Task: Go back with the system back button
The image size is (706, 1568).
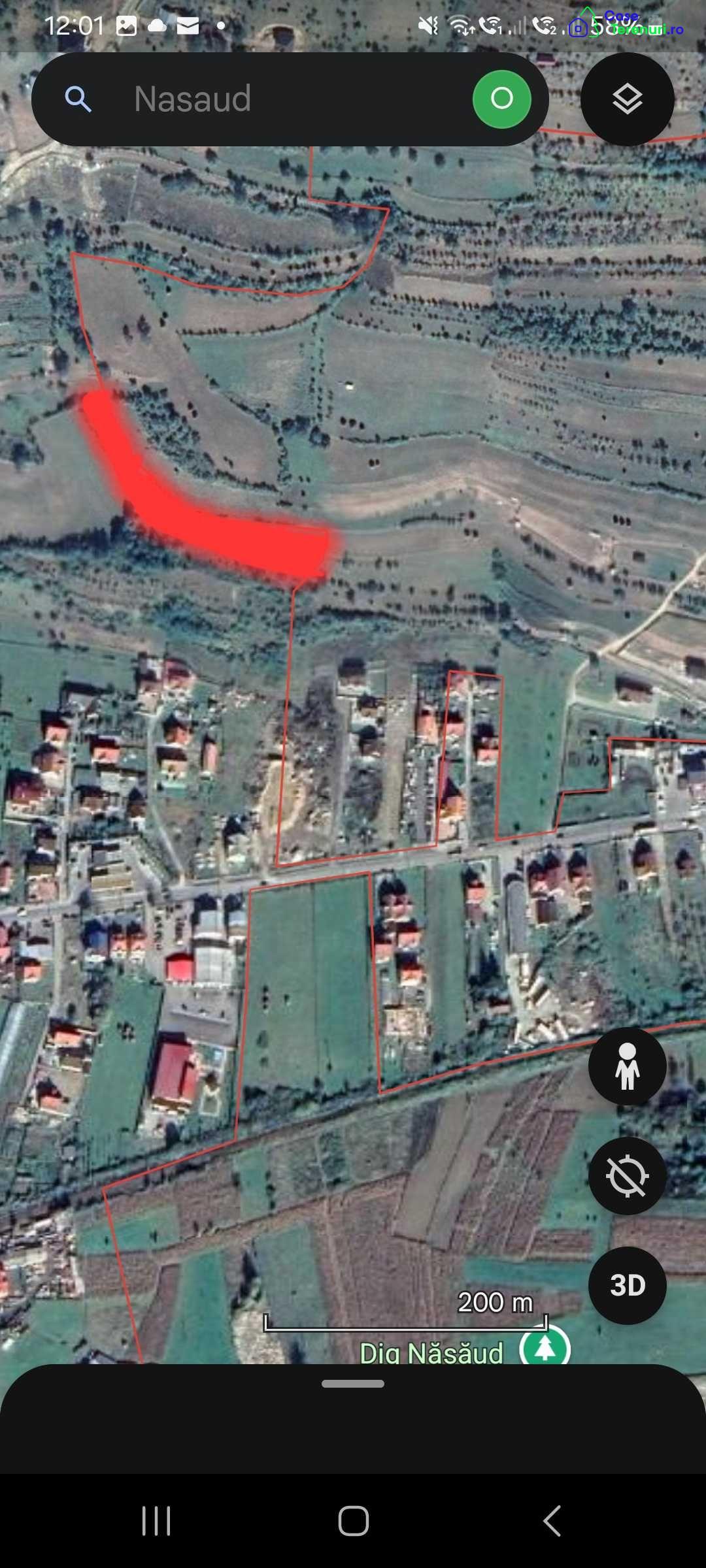Action: (552, 1521)
